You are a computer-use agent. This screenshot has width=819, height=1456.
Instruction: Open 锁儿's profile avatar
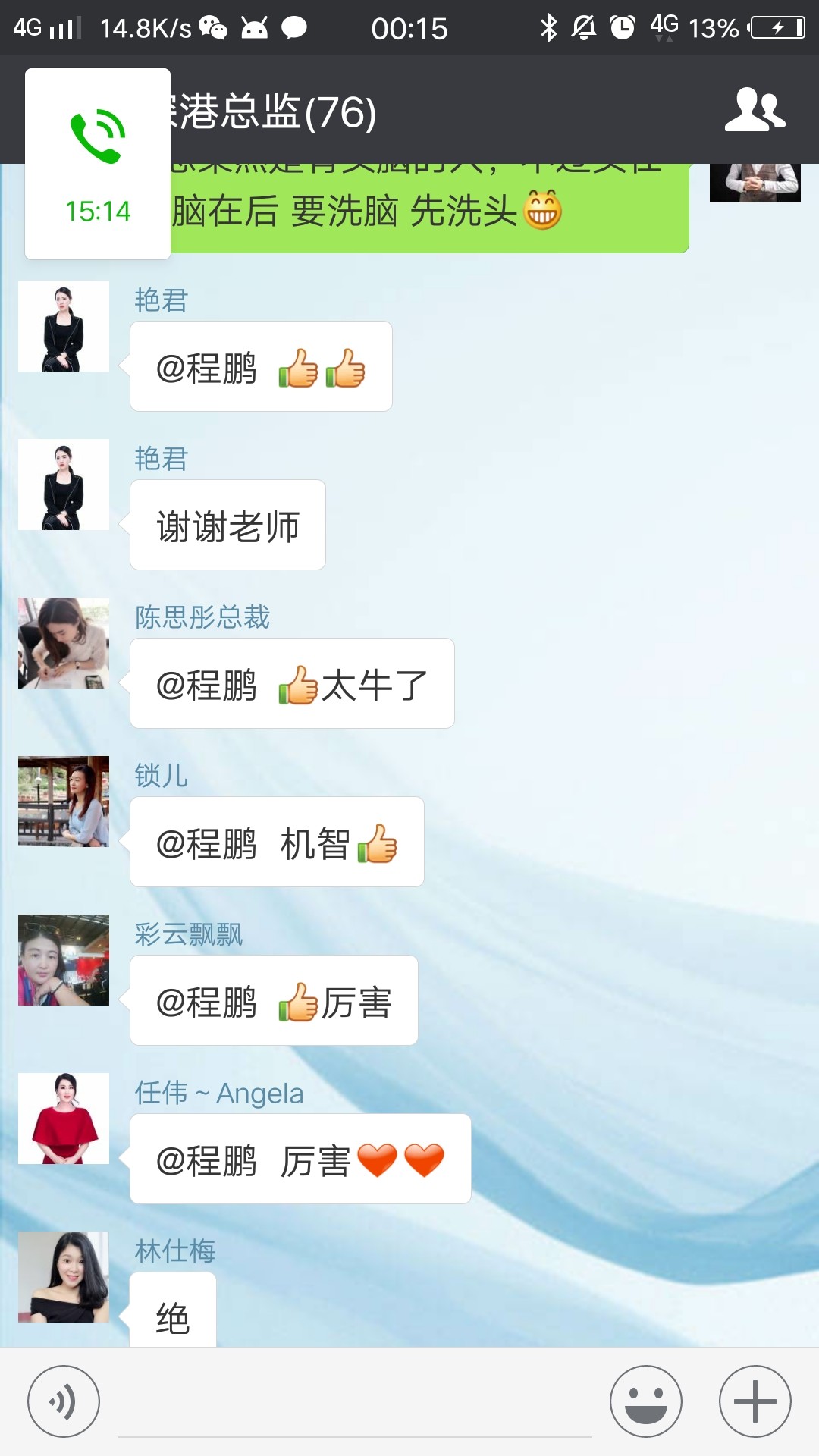pos(64,802)
